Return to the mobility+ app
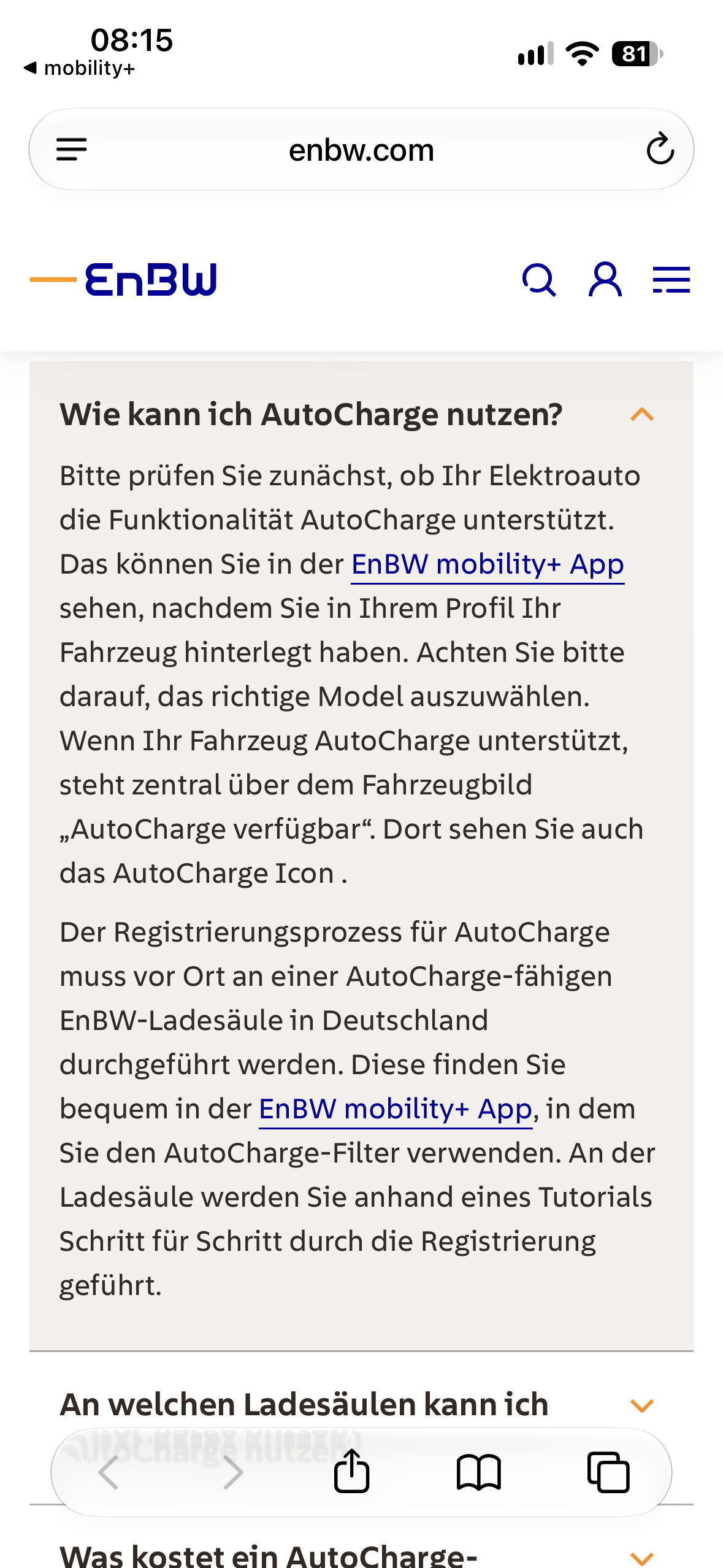This screenshot has height=1568, width=723. tap(80, 68)
